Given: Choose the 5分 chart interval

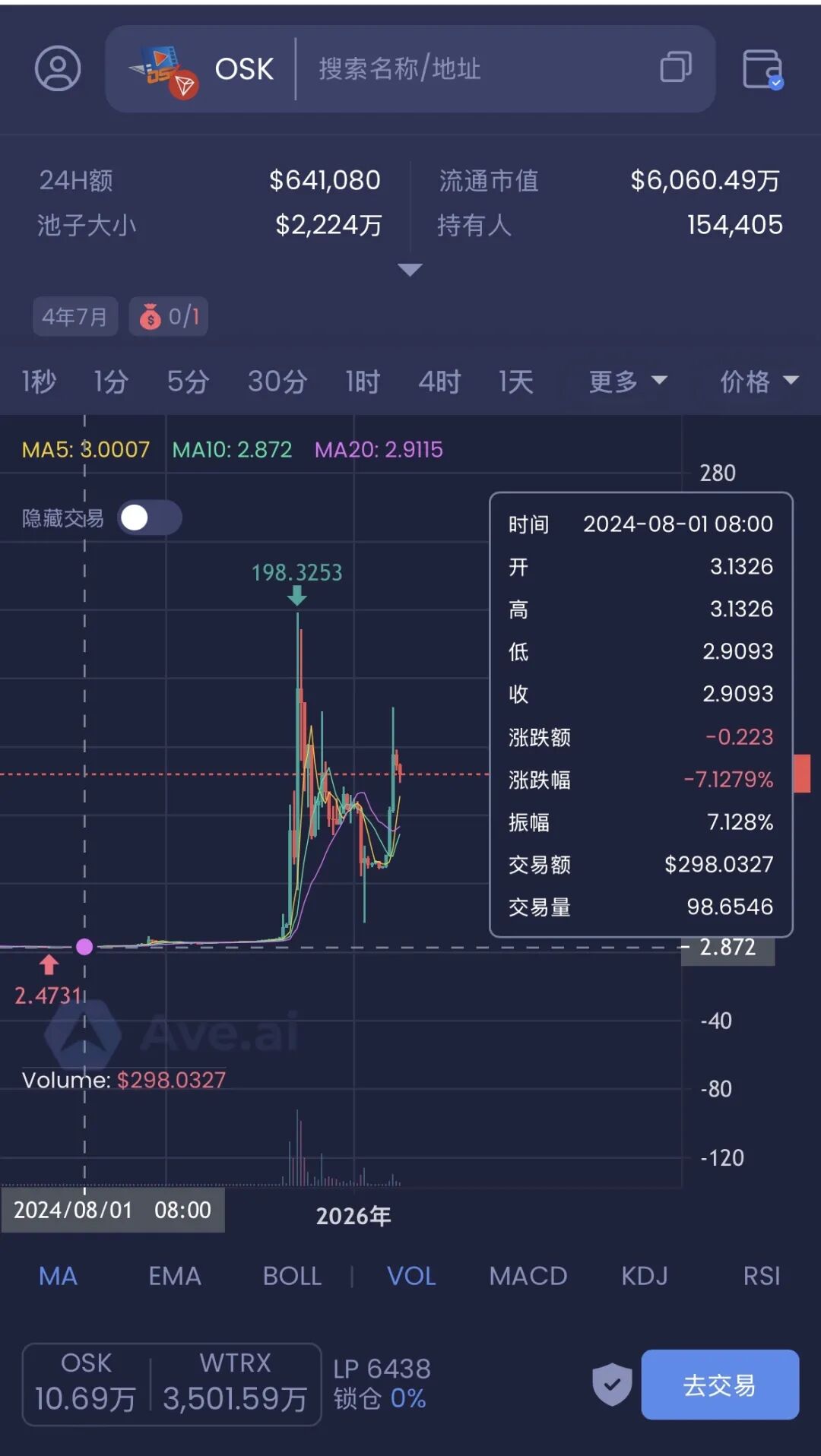Looking at the screenshot, I should pyautogui.click(x=188, y=381).
